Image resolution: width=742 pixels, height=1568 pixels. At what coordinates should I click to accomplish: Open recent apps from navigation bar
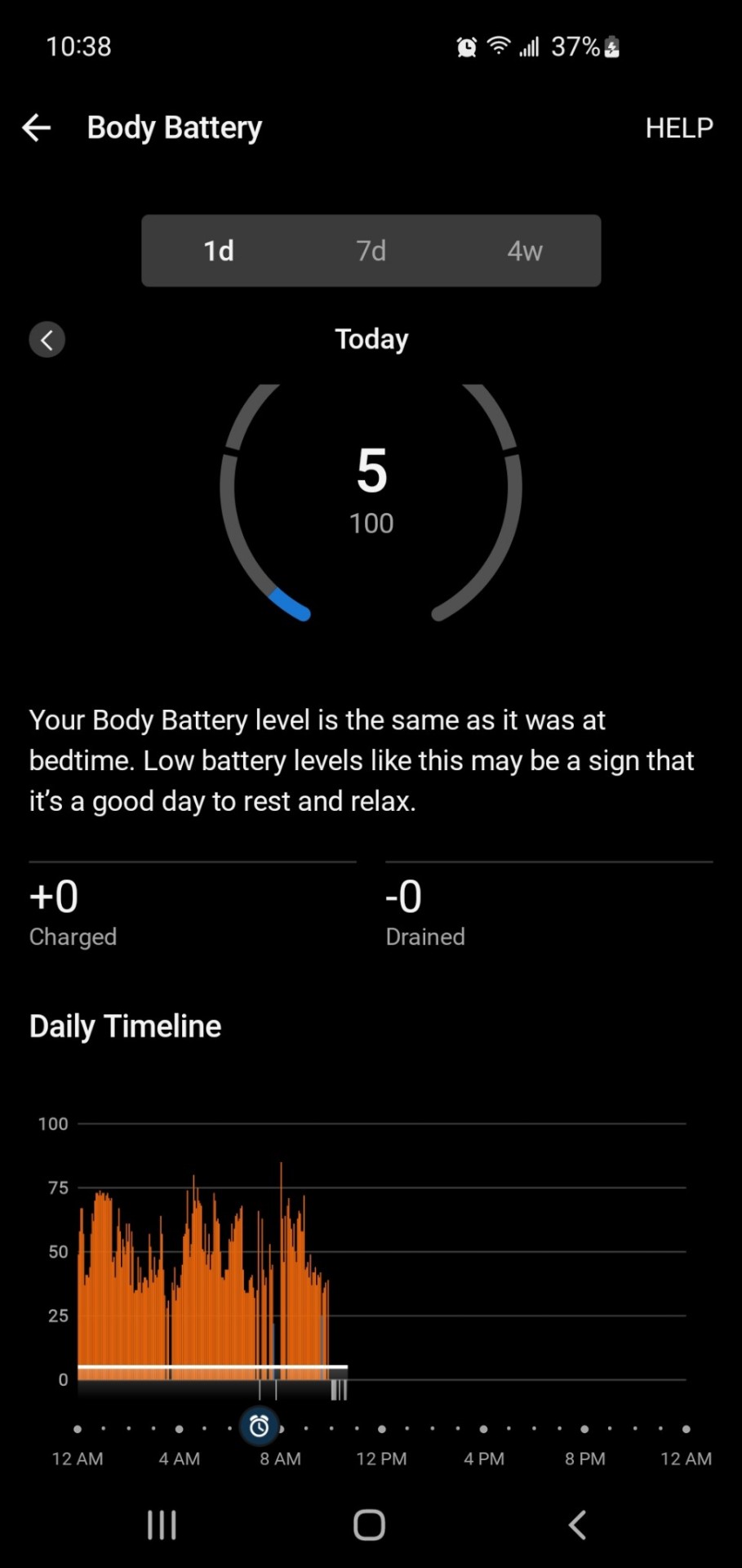point(162,1524)
